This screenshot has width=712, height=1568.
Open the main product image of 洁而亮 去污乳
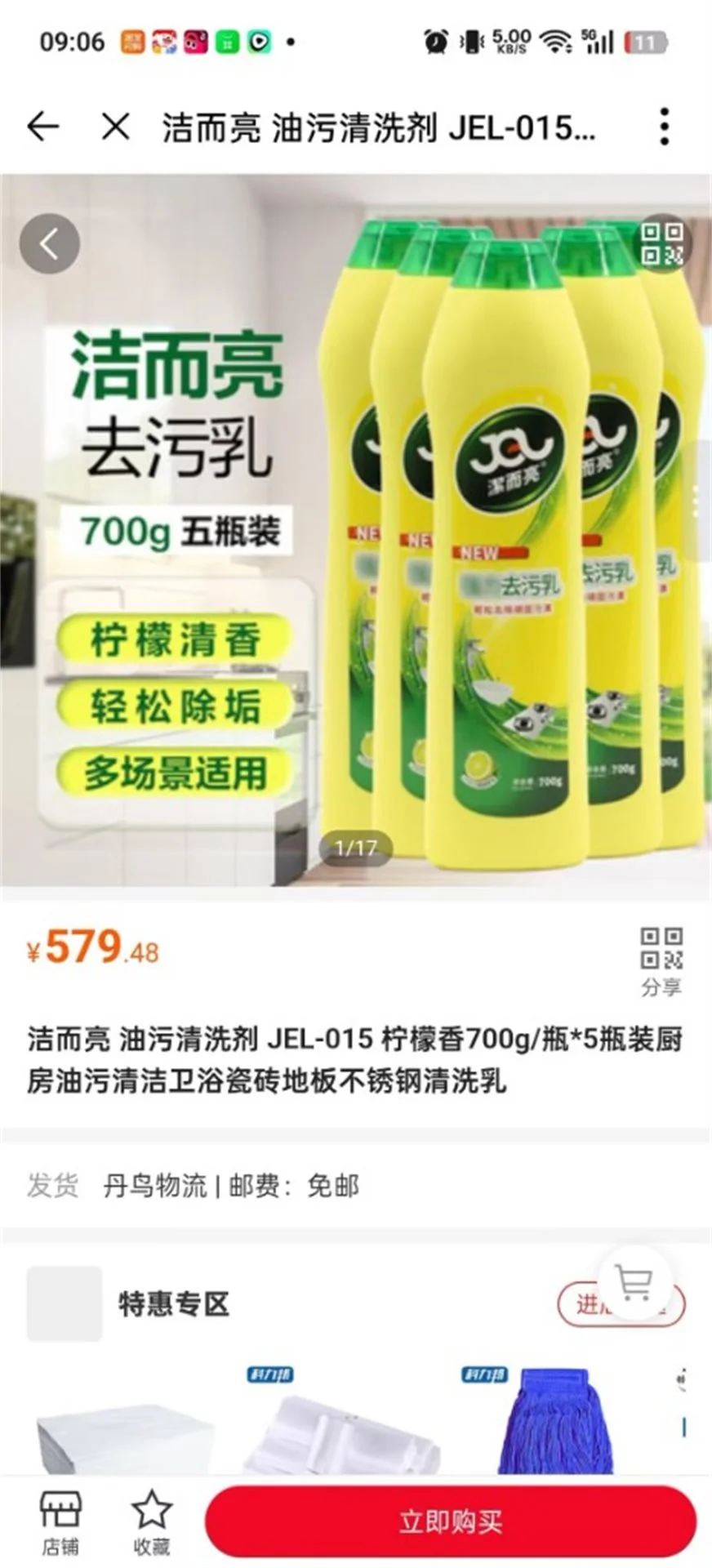[x=356, y=530]
